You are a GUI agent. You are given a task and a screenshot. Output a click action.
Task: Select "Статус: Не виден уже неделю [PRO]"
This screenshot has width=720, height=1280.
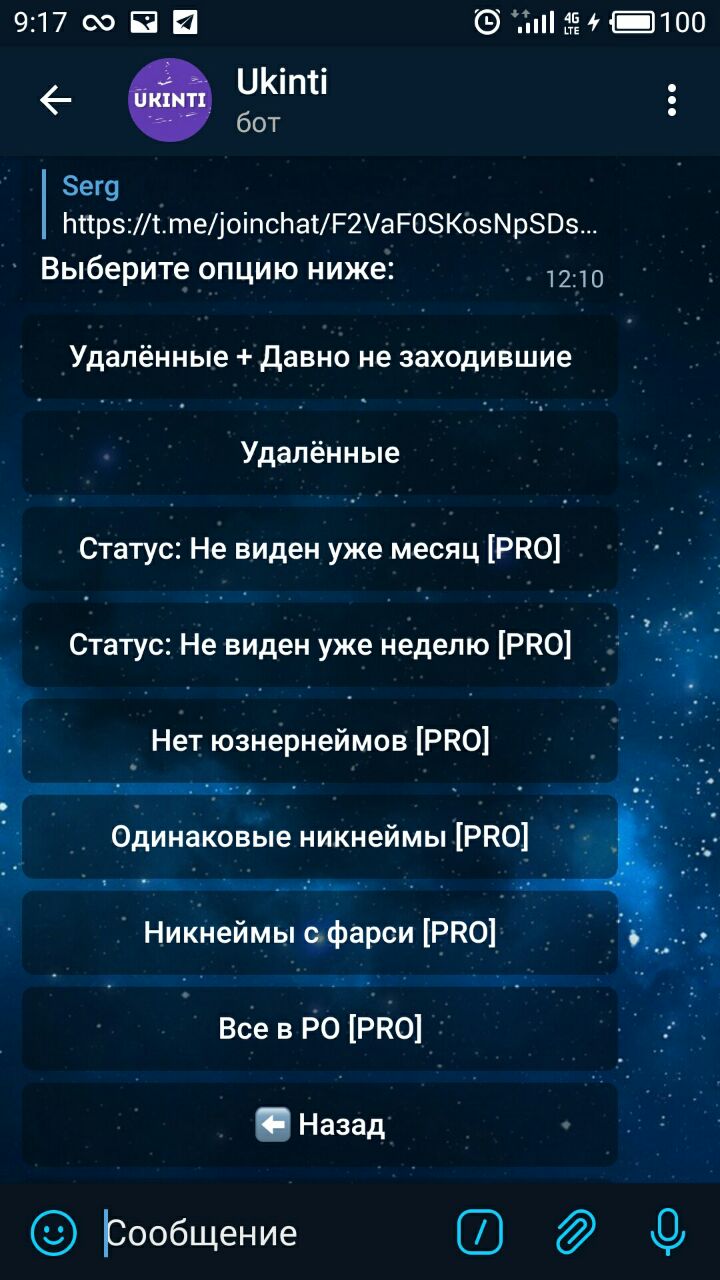(x=320, y=645)
